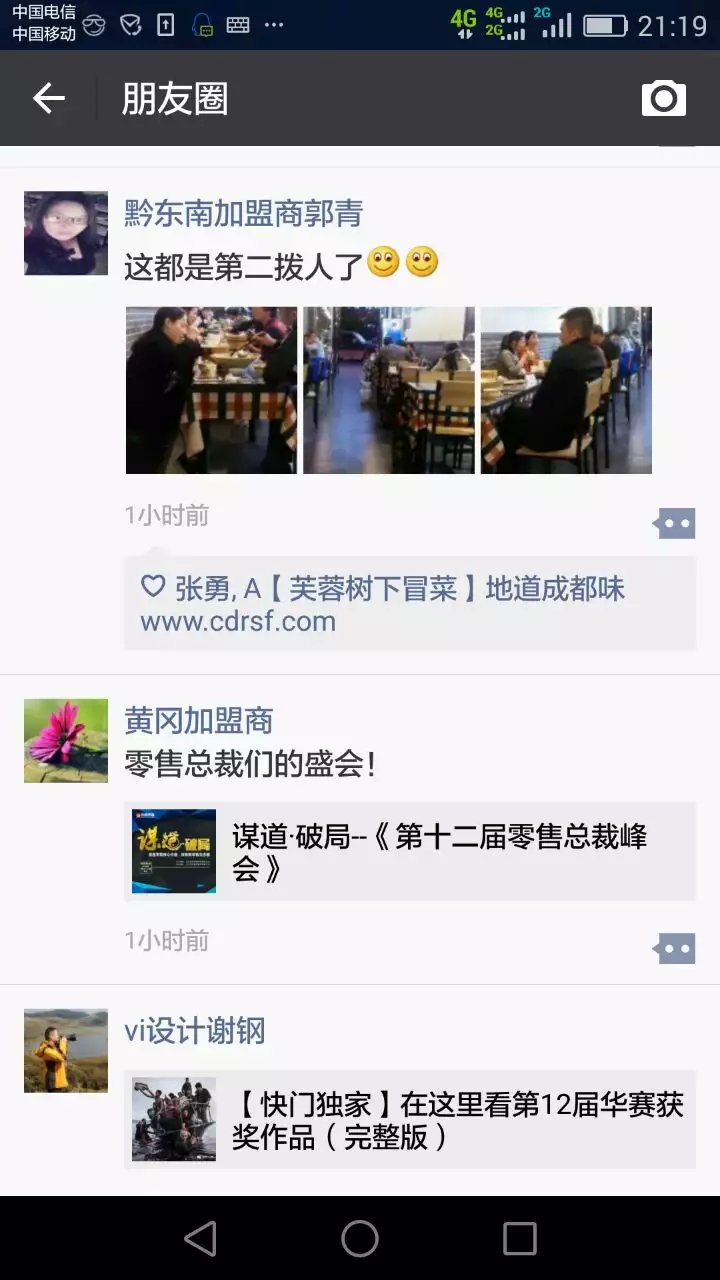Screen dimensions: 720x1280
Task: Open the camera to post a moment
Action: [663, 98]
